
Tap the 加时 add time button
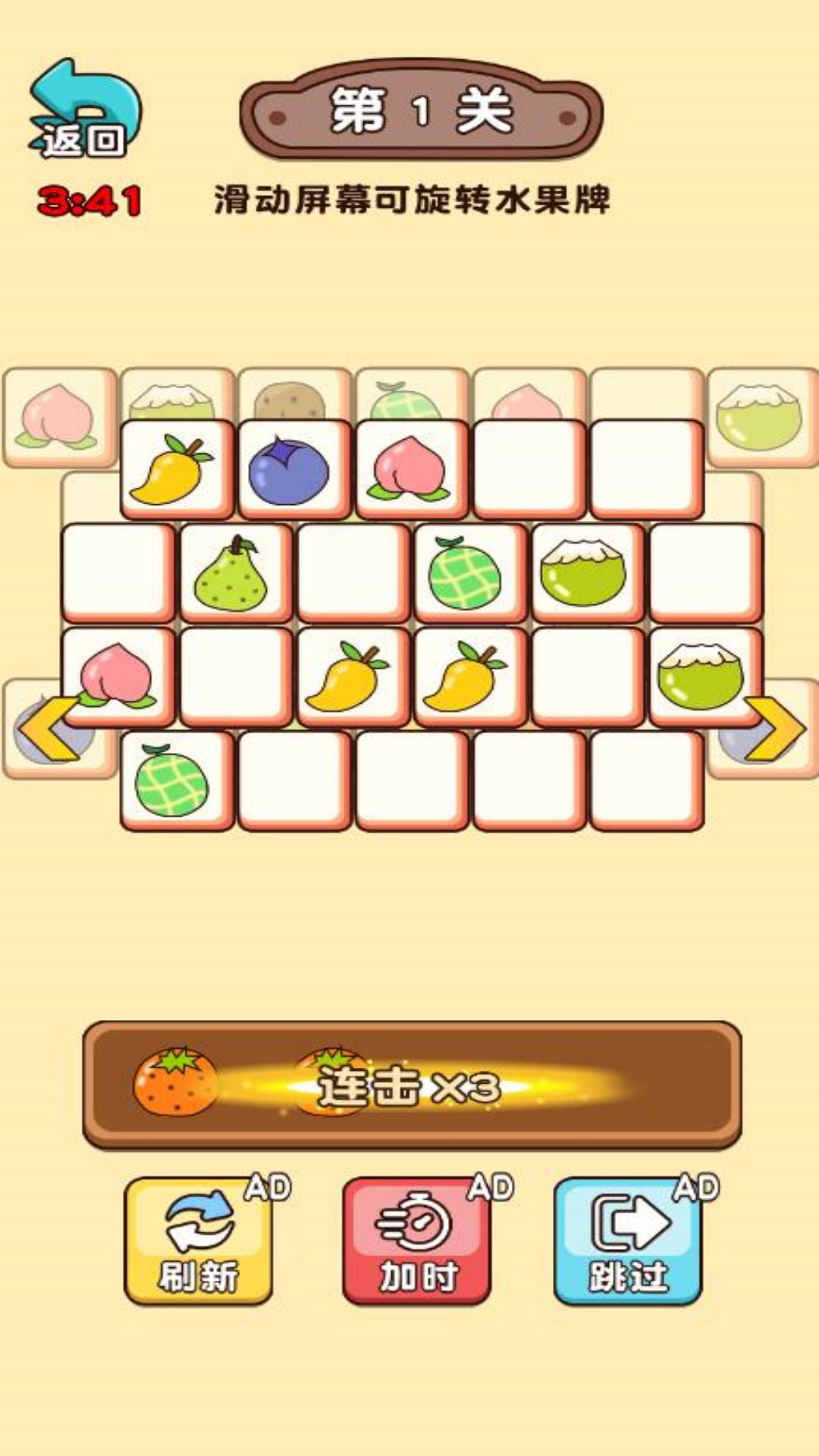tap(417, 1241)
